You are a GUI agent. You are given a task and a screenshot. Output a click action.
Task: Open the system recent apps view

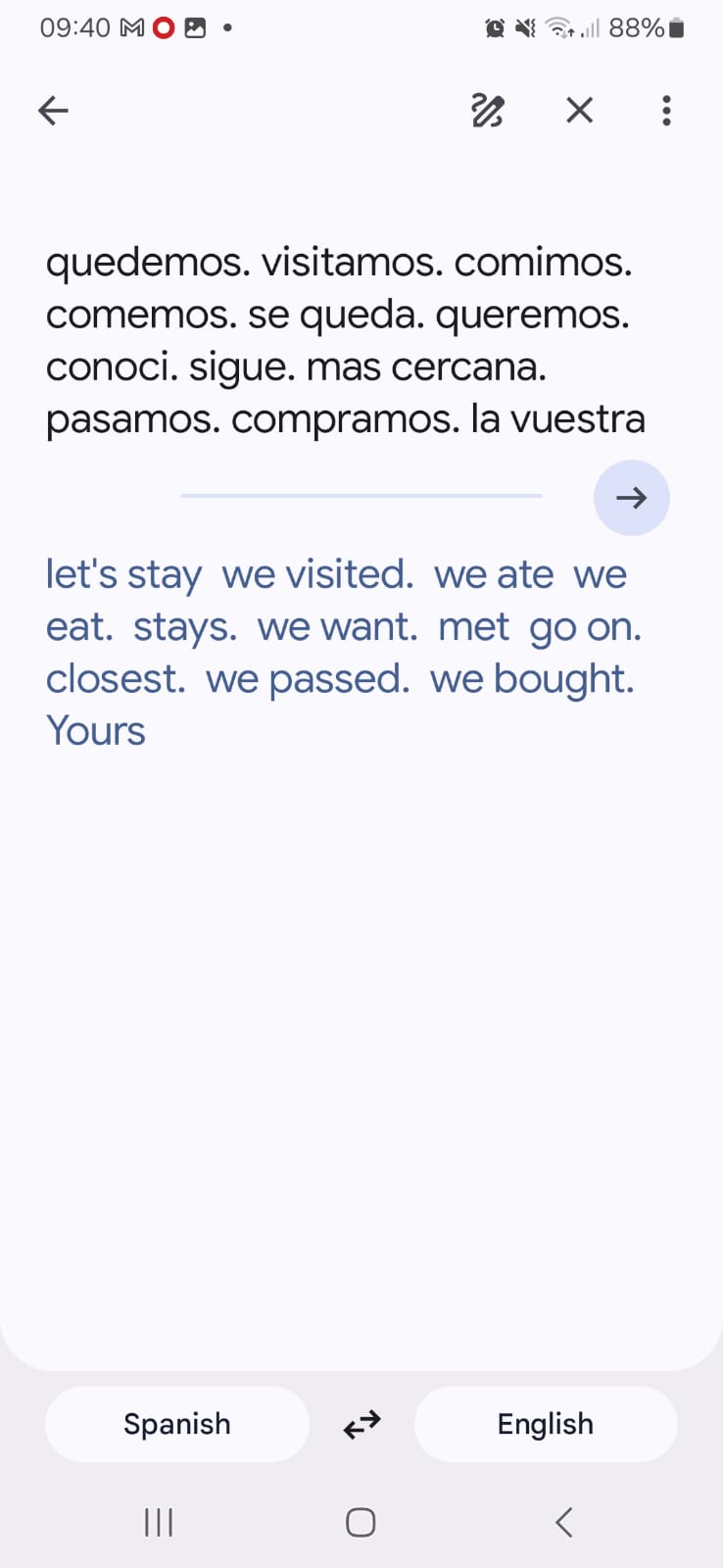(159, 1522)
